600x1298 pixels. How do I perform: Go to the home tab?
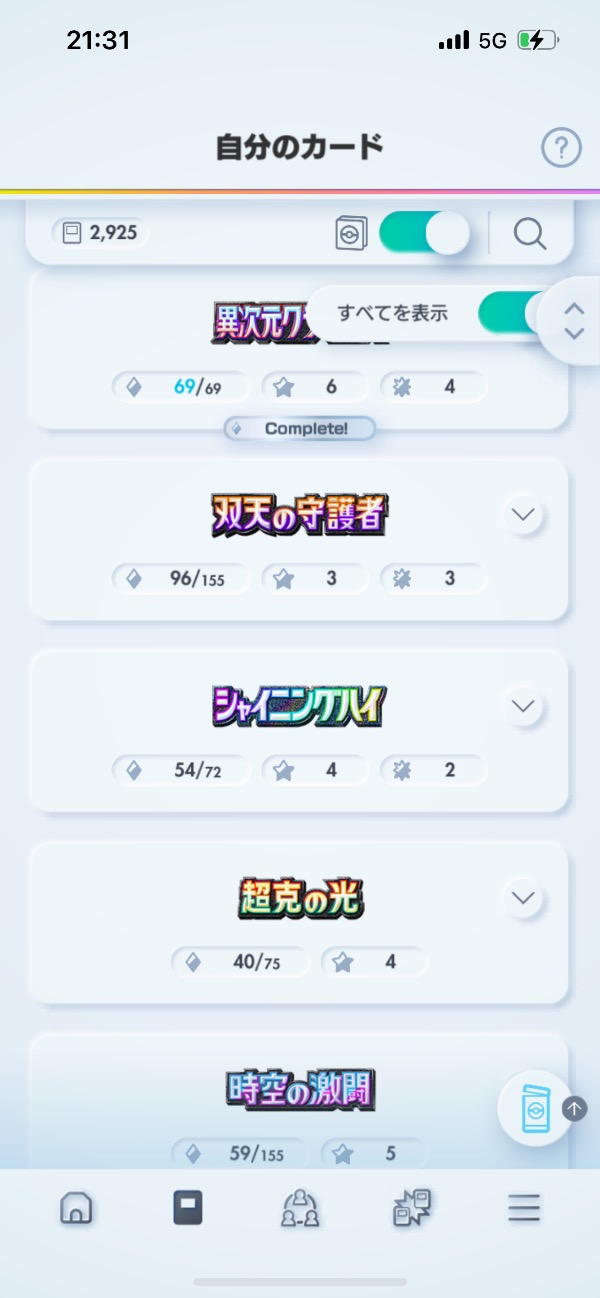click(x=77, y=1208)
